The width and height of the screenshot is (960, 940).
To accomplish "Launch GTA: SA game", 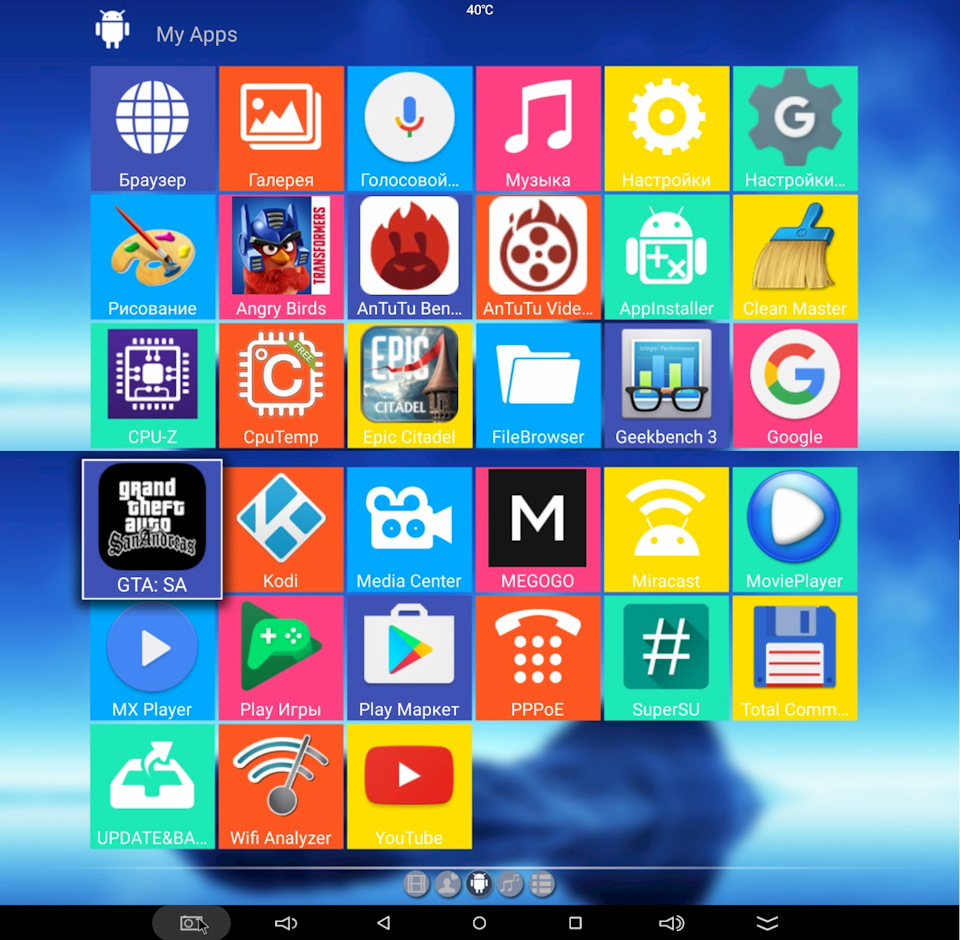I will pos(152,529).
